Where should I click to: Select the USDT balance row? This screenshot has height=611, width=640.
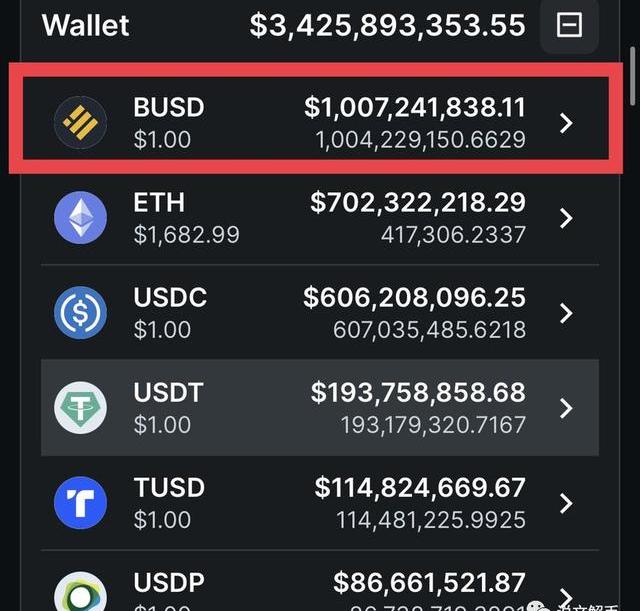pyautogui.click(x=320, y=408)
